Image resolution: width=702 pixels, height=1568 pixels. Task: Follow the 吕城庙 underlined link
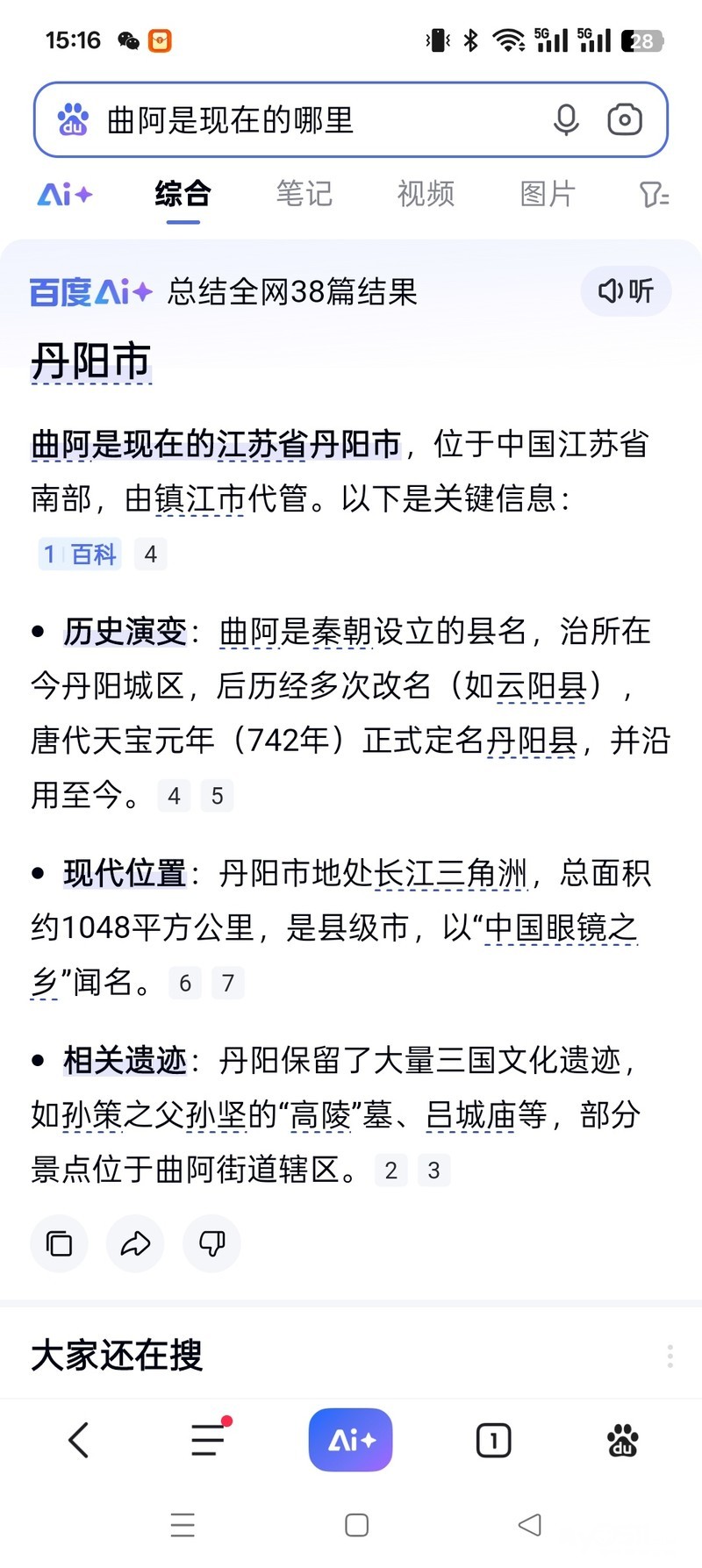470,1115
